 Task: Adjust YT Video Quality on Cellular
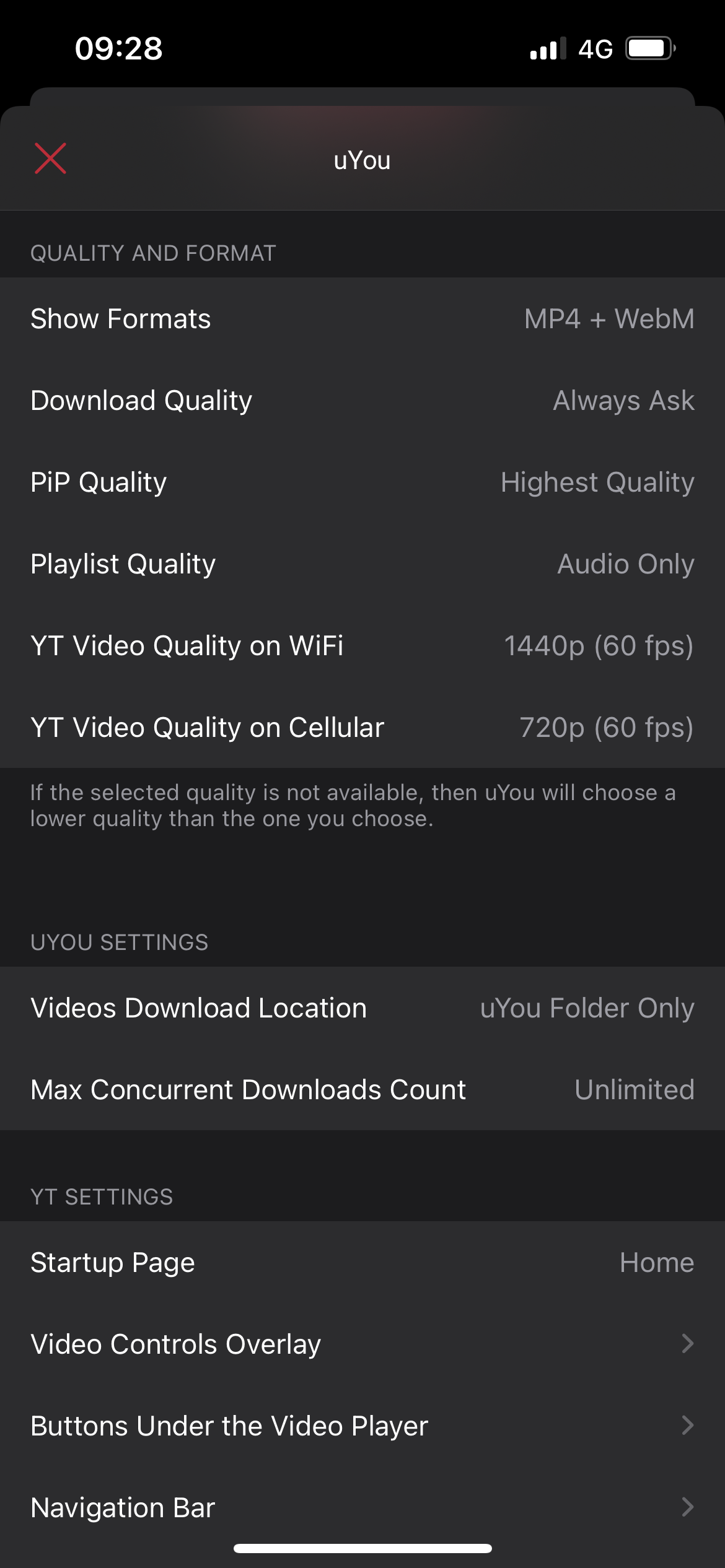[362, 728]
